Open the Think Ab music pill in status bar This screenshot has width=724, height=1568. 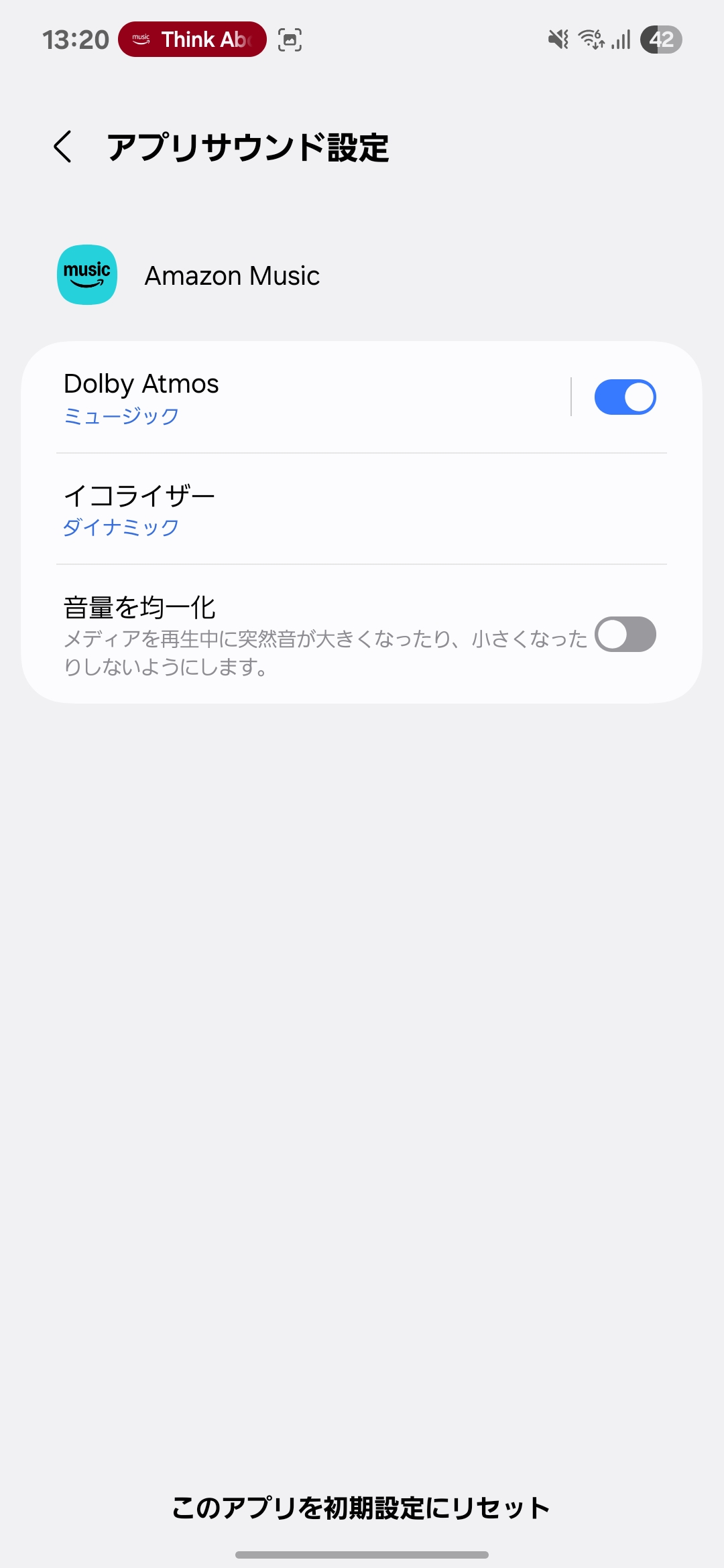coord(192,40)
